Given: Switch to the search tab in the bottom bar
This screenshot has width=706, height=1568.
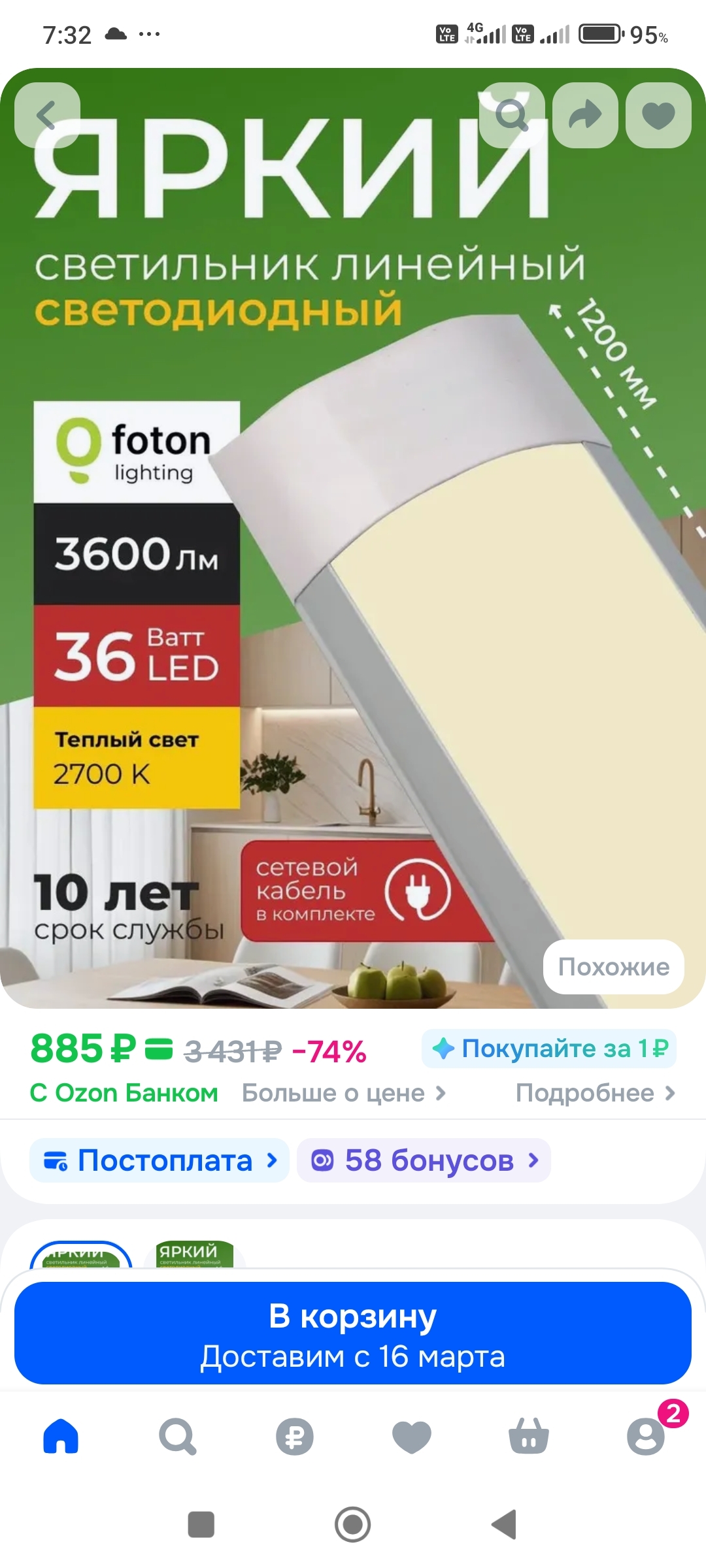Looking at the screenshot, I should tap(177, 1437).
